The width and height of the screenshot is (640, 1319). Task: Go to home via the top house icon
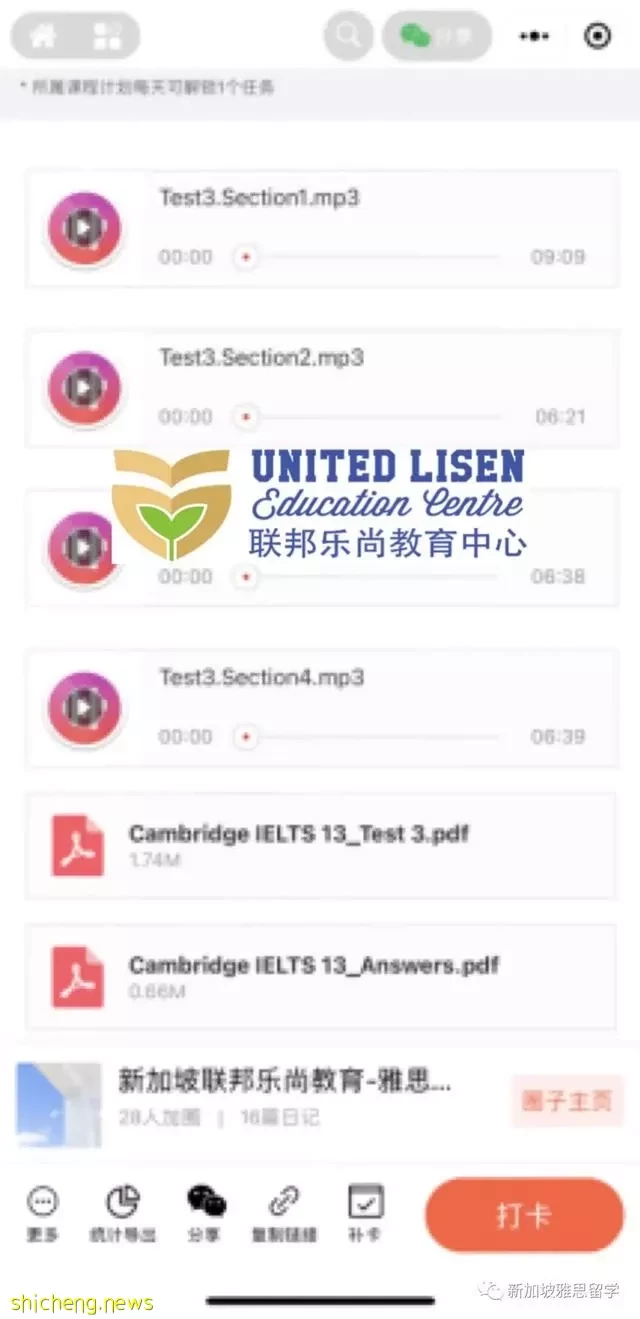coord(44,36)
